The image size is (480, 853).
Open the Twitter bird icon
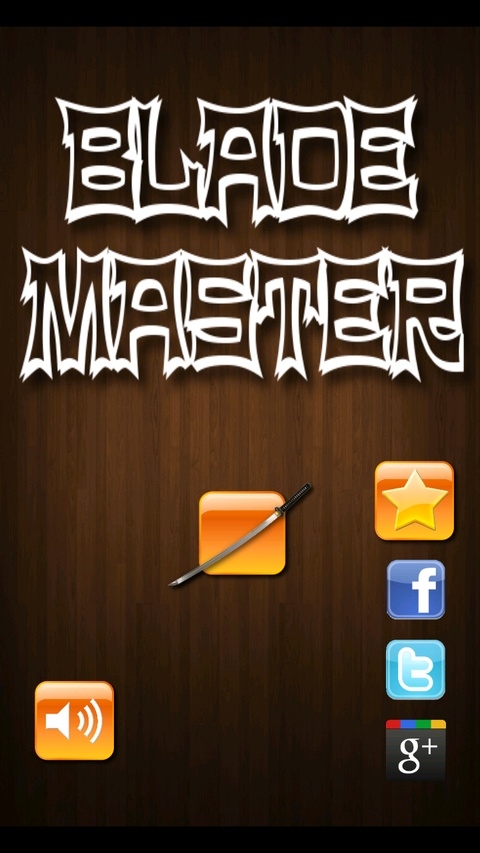click(416, 670)
